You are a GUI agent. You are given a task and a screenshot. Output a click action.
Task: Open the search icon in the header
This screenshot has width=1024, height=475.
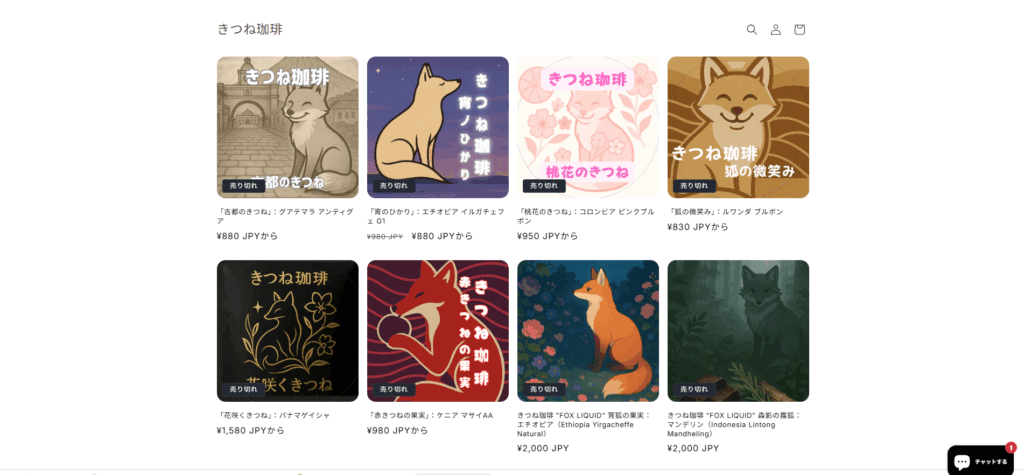click(751, 29)
